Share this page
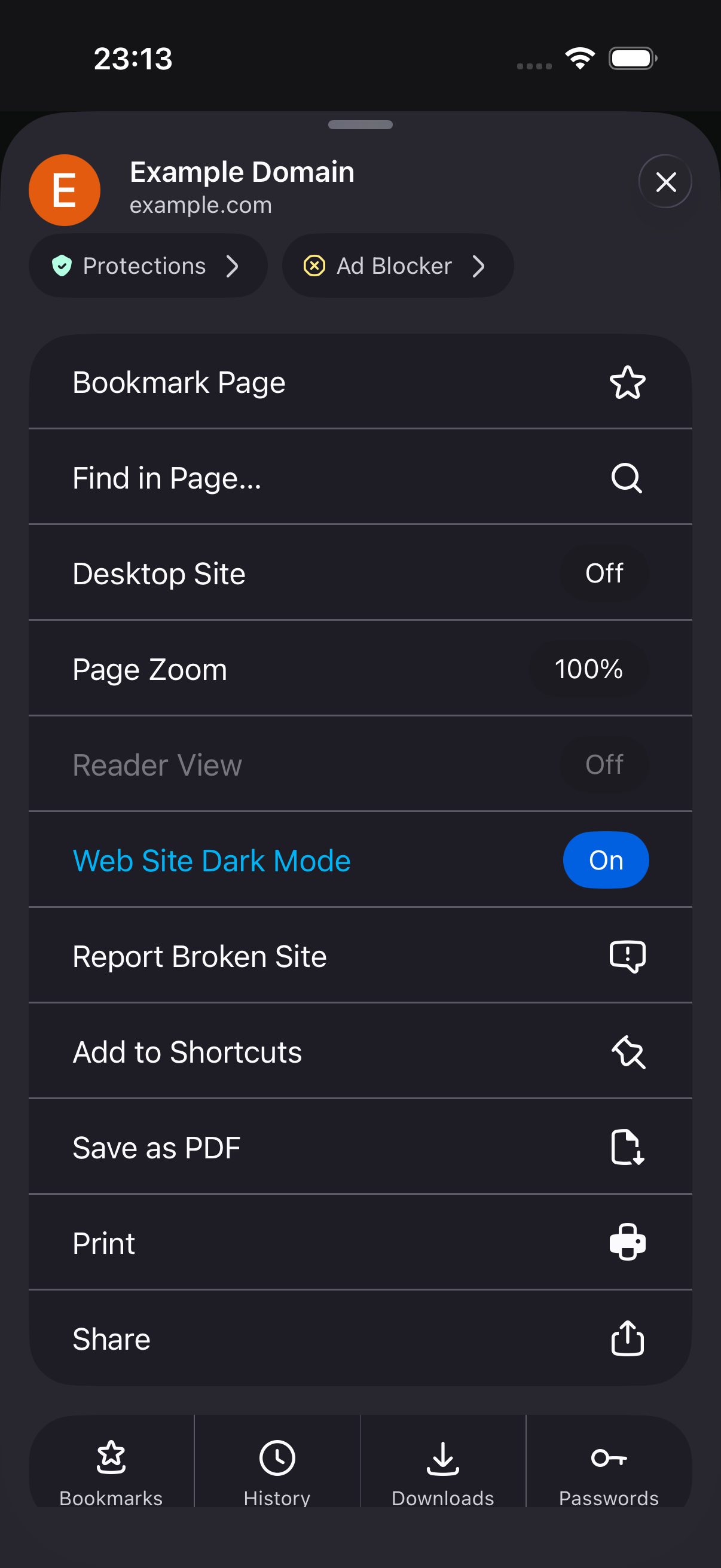721x1568 pixels. coord(360,1338)
